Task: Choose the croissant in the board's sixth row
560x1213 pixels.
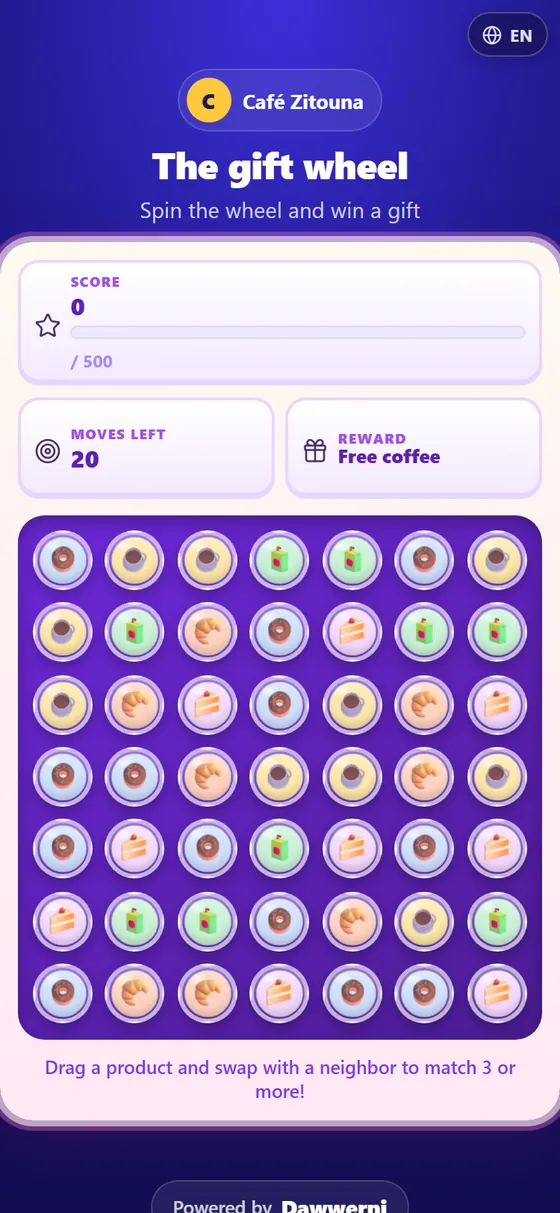Action: coord(351,920)
